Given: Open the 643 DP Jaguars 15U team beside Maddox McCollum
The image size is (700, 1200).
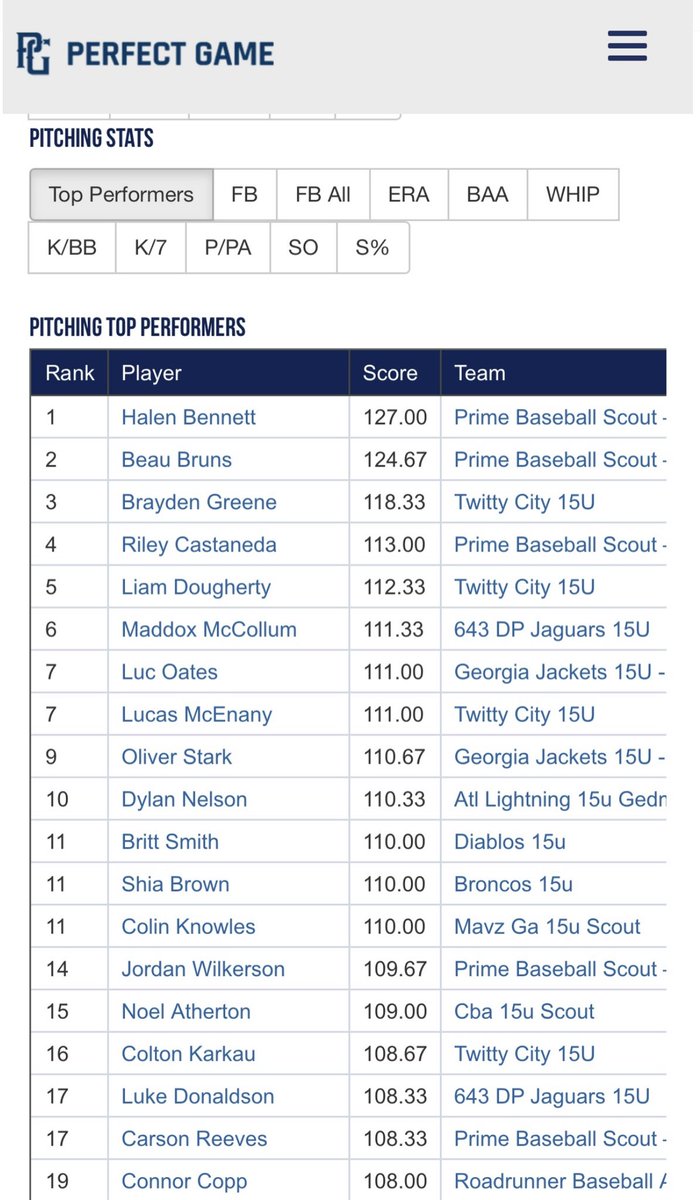Looking at the screenshot, I should [552, 630].
